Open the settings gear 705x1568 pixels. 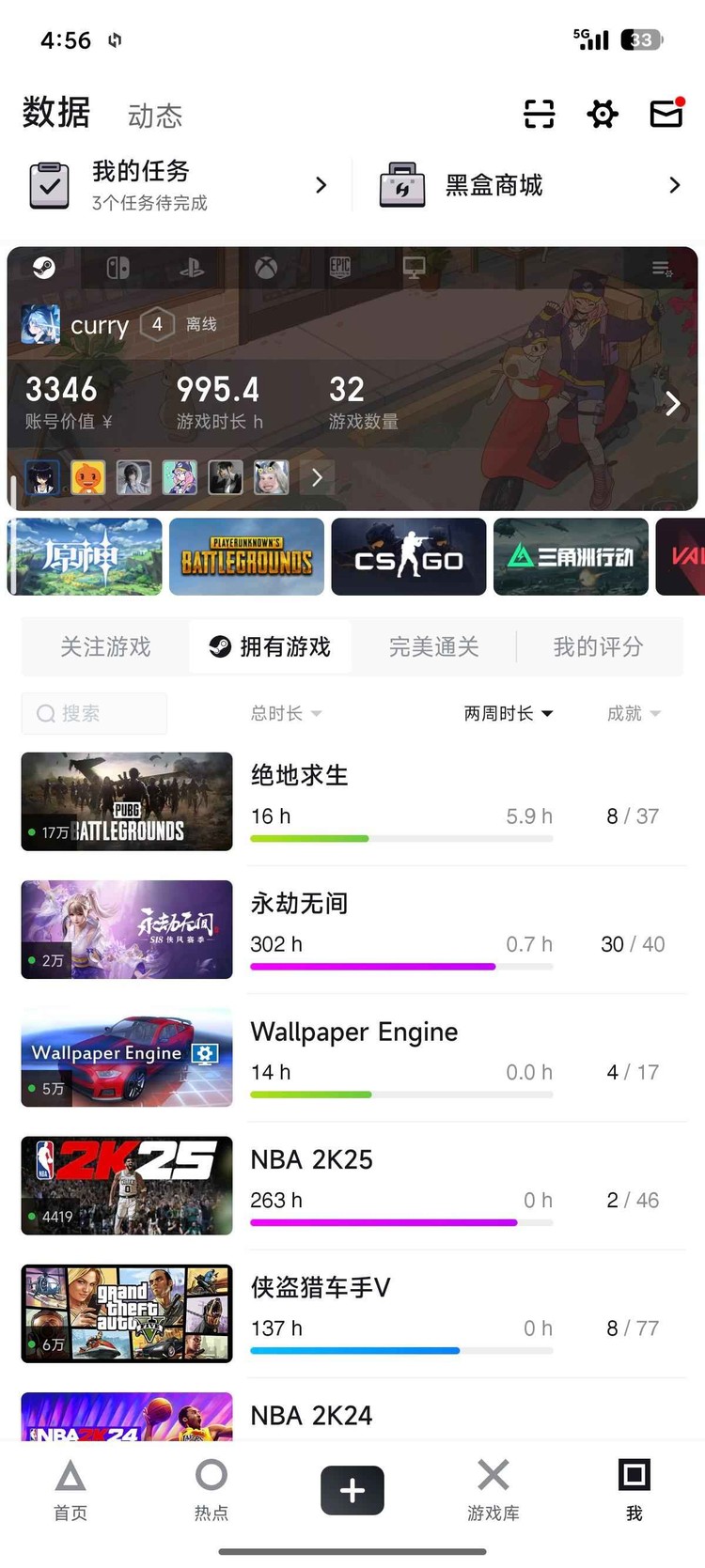tap(602, 114)
